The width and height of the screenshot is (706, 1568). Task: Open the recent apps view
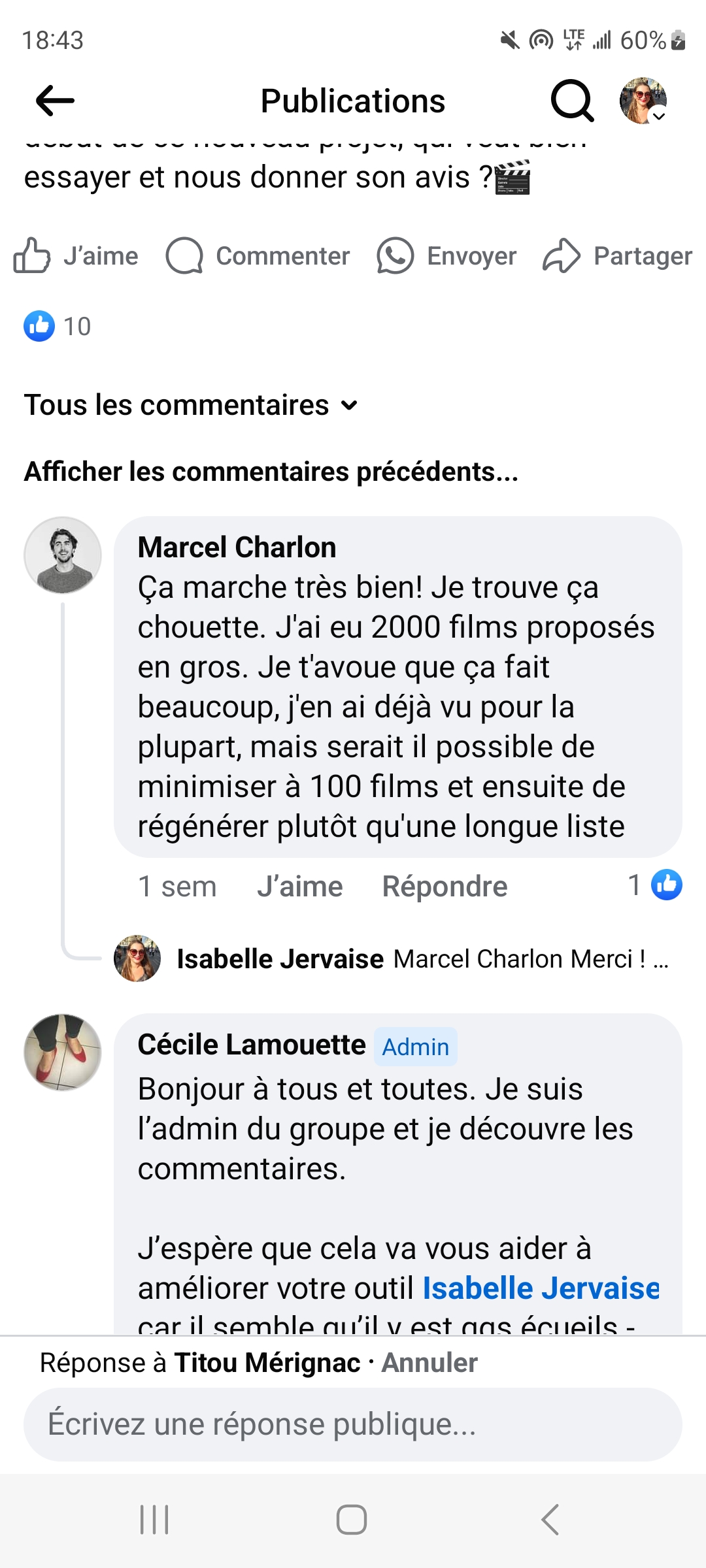(x=154, y=1520)
